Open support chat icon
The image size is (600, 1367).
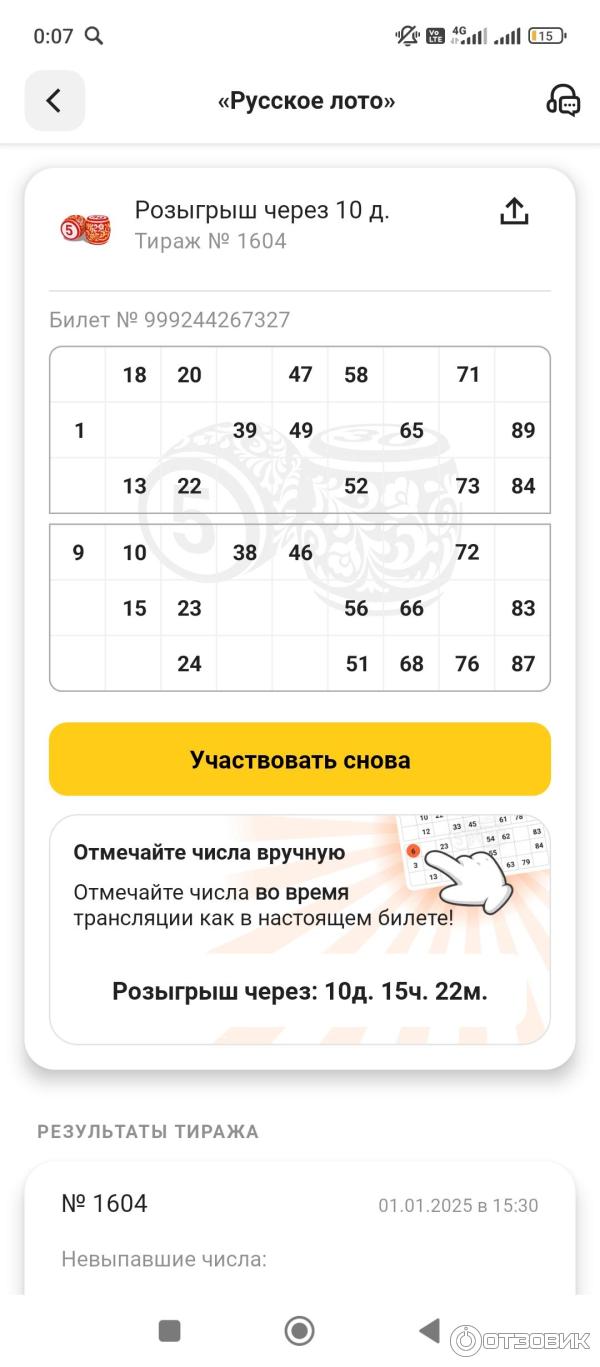coord(563,100)
